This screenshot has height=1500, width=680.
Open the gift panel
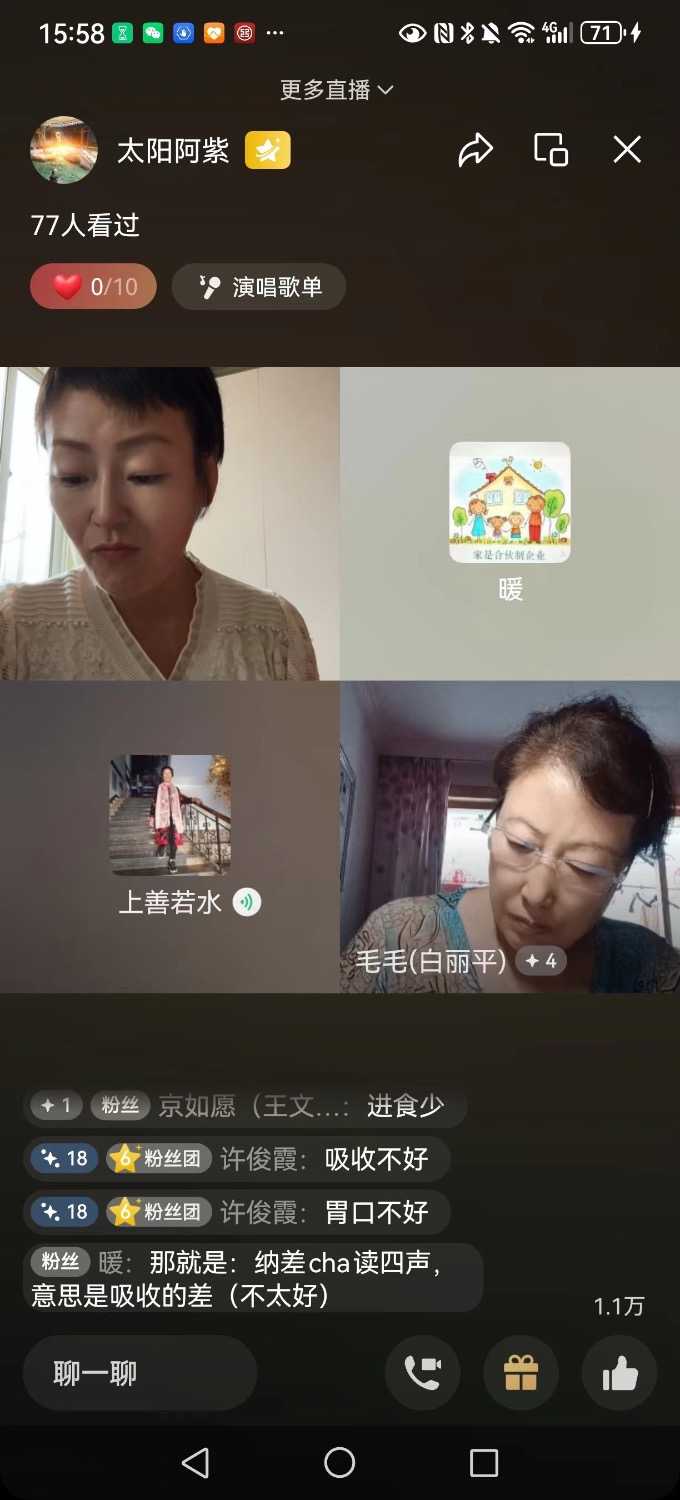click(x=521, y=1373)
